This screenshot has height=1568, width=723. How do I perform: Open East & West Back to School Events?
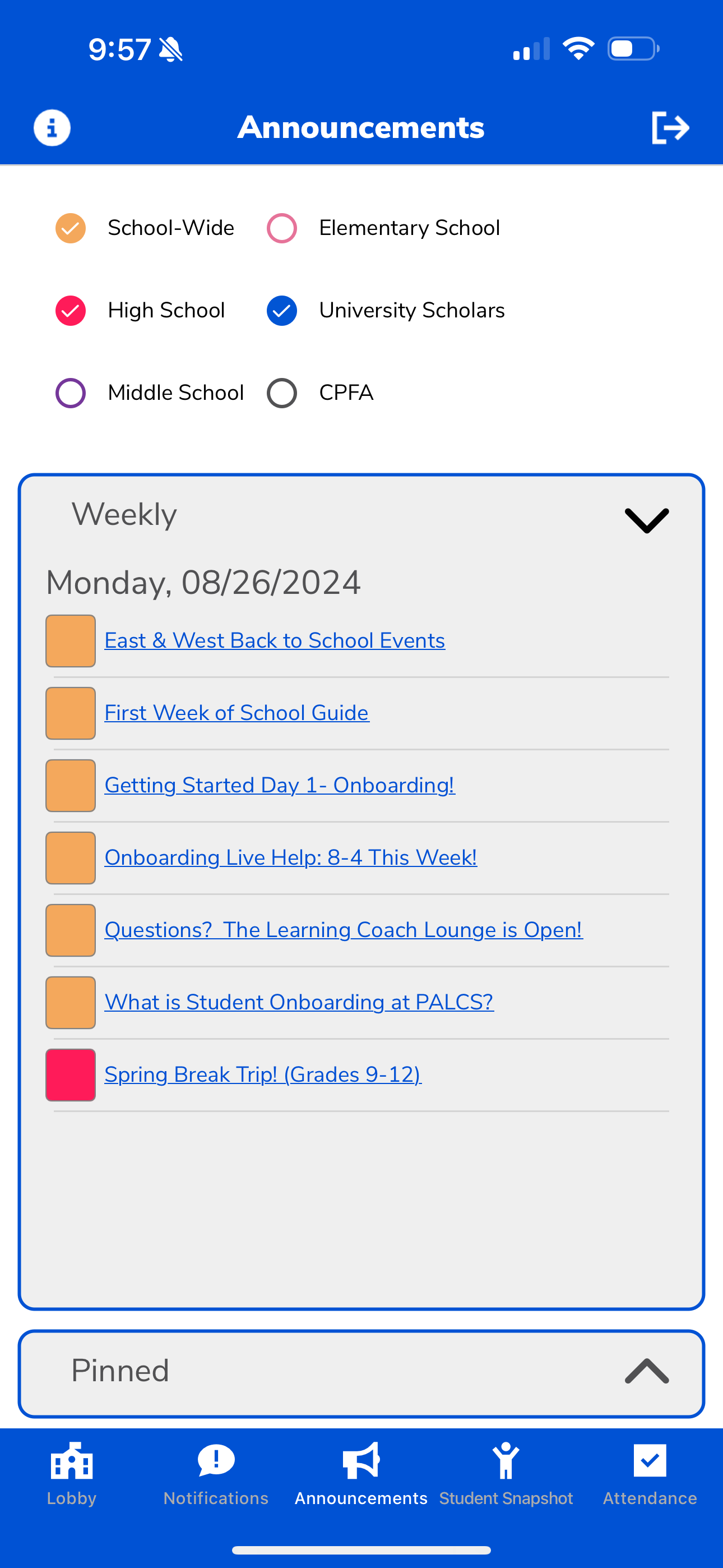point(275,640)
